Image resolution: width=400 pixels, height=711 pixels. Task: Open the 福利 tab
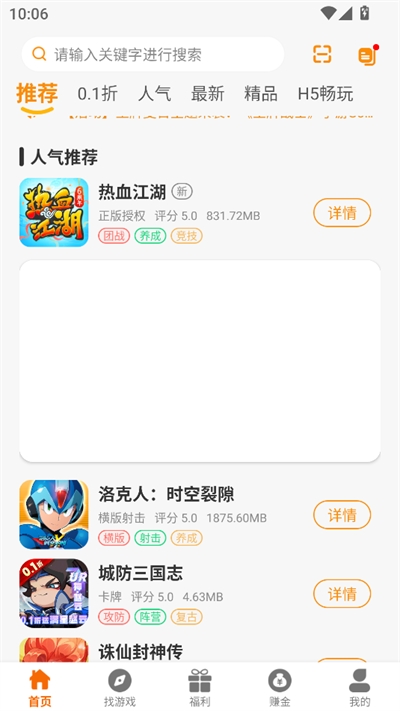point(200,688)
